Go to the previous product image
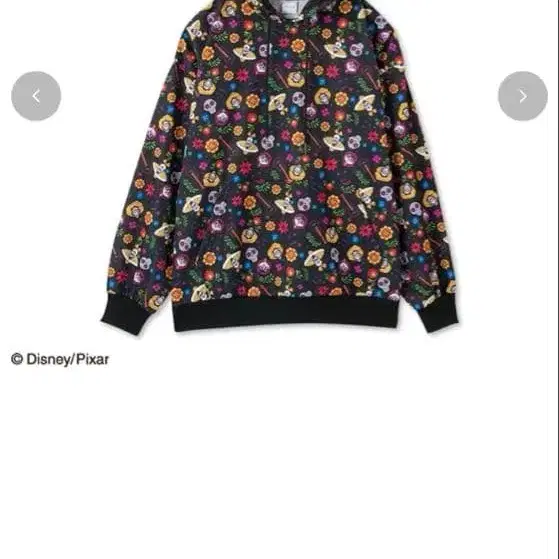Screen dimensions: 559x559 pos(36,96)
